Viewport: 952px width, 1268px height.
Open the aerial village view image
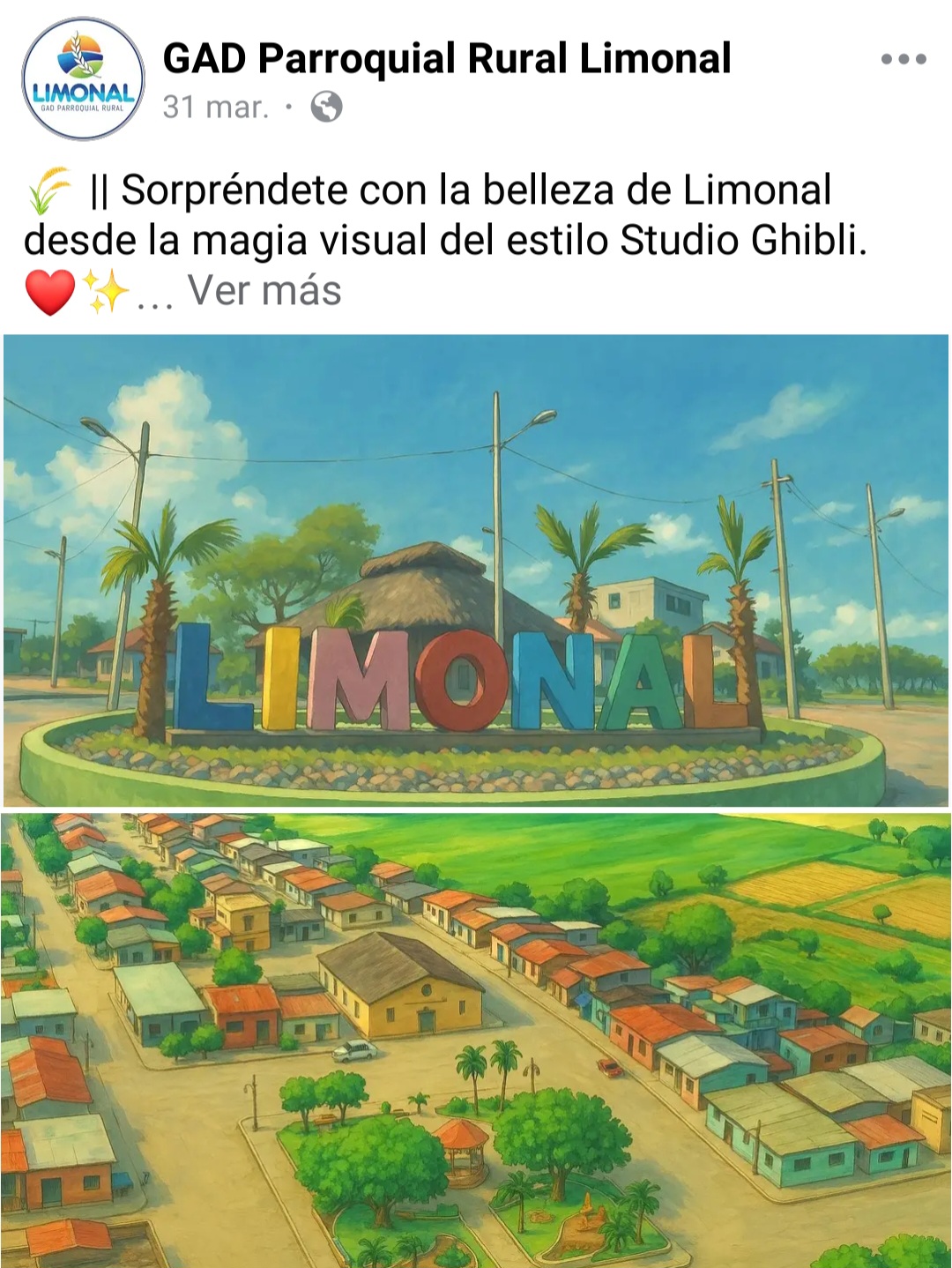pos(476,1041)
